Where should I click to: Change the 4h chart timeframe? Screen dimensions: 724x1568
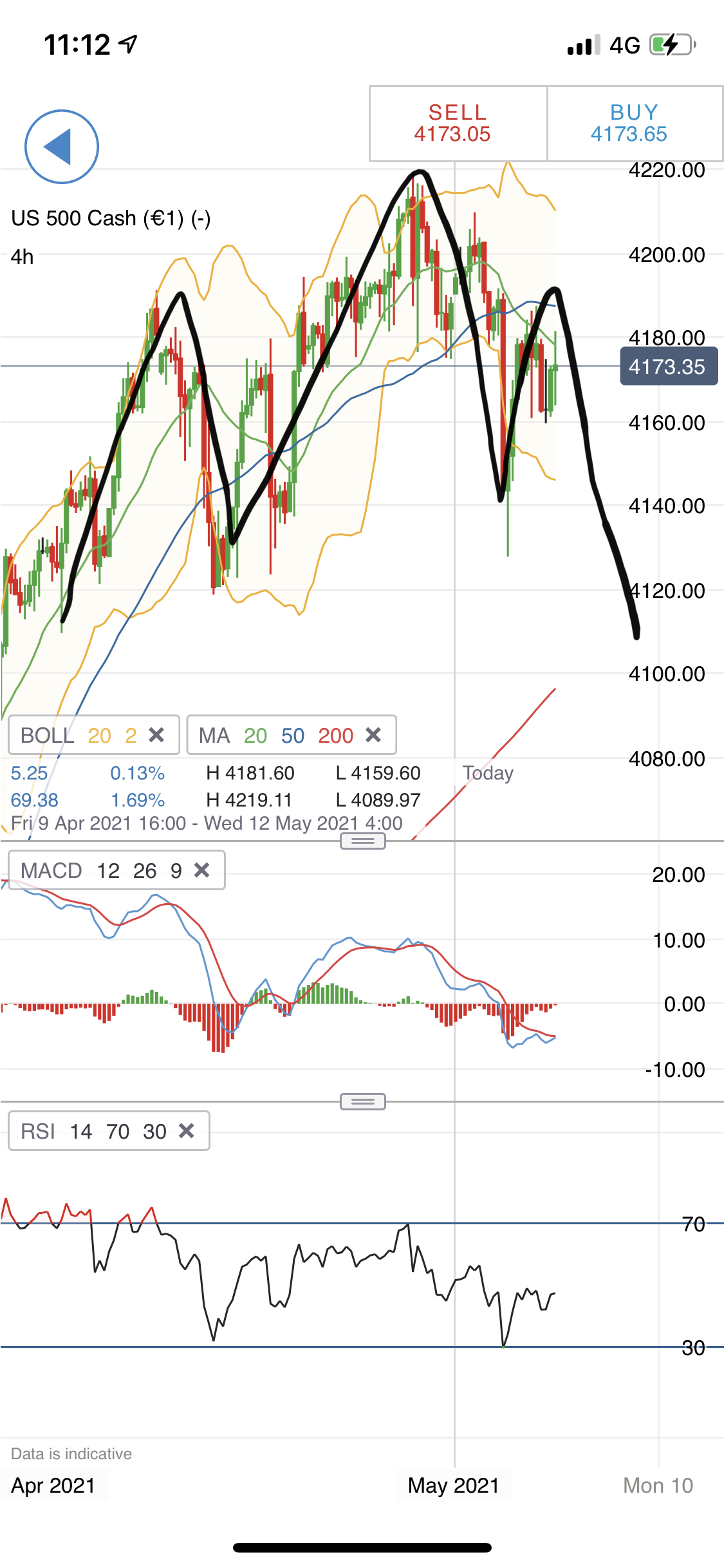point(23,257)
